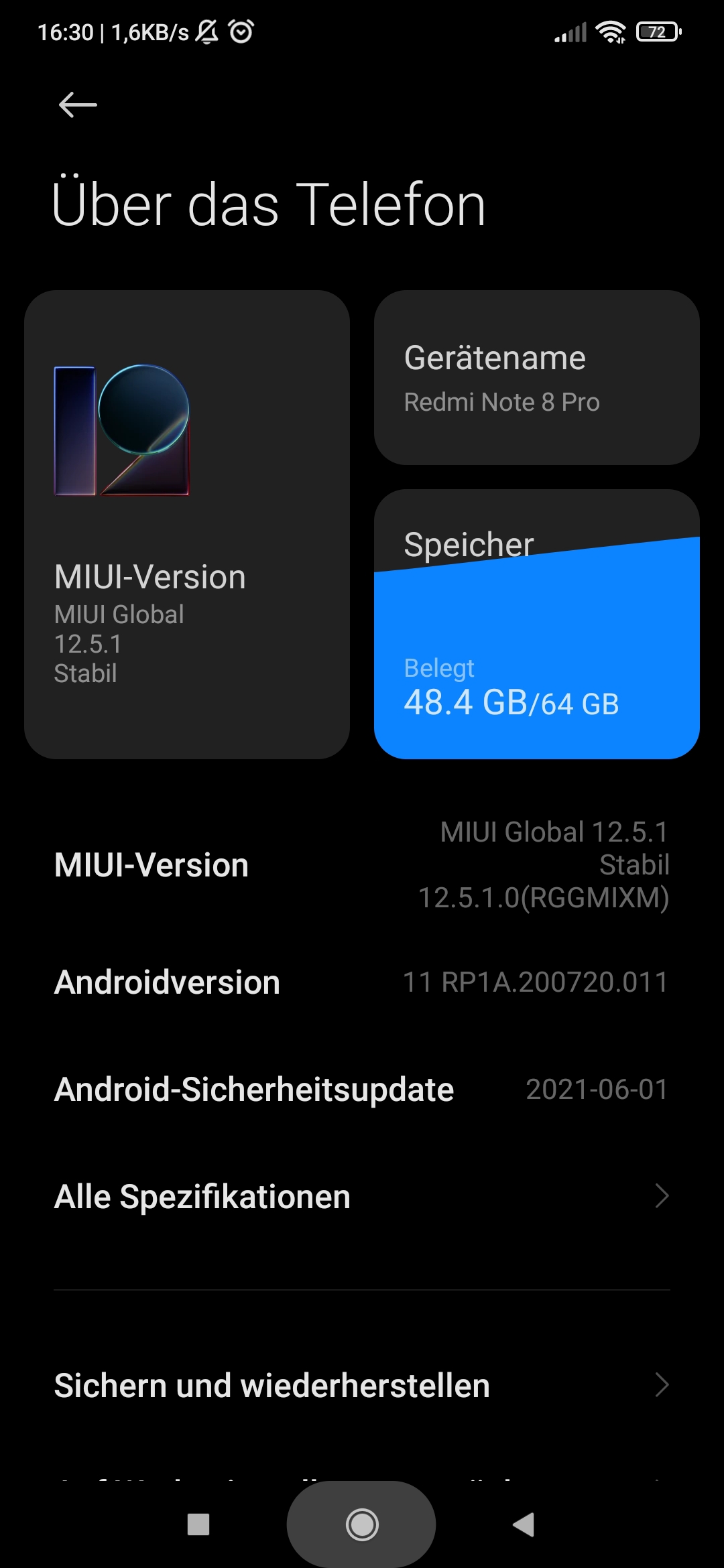Open Sichern und wiederherstellen
This screenshot has width=724, height=1568.
pos(362,1386)
